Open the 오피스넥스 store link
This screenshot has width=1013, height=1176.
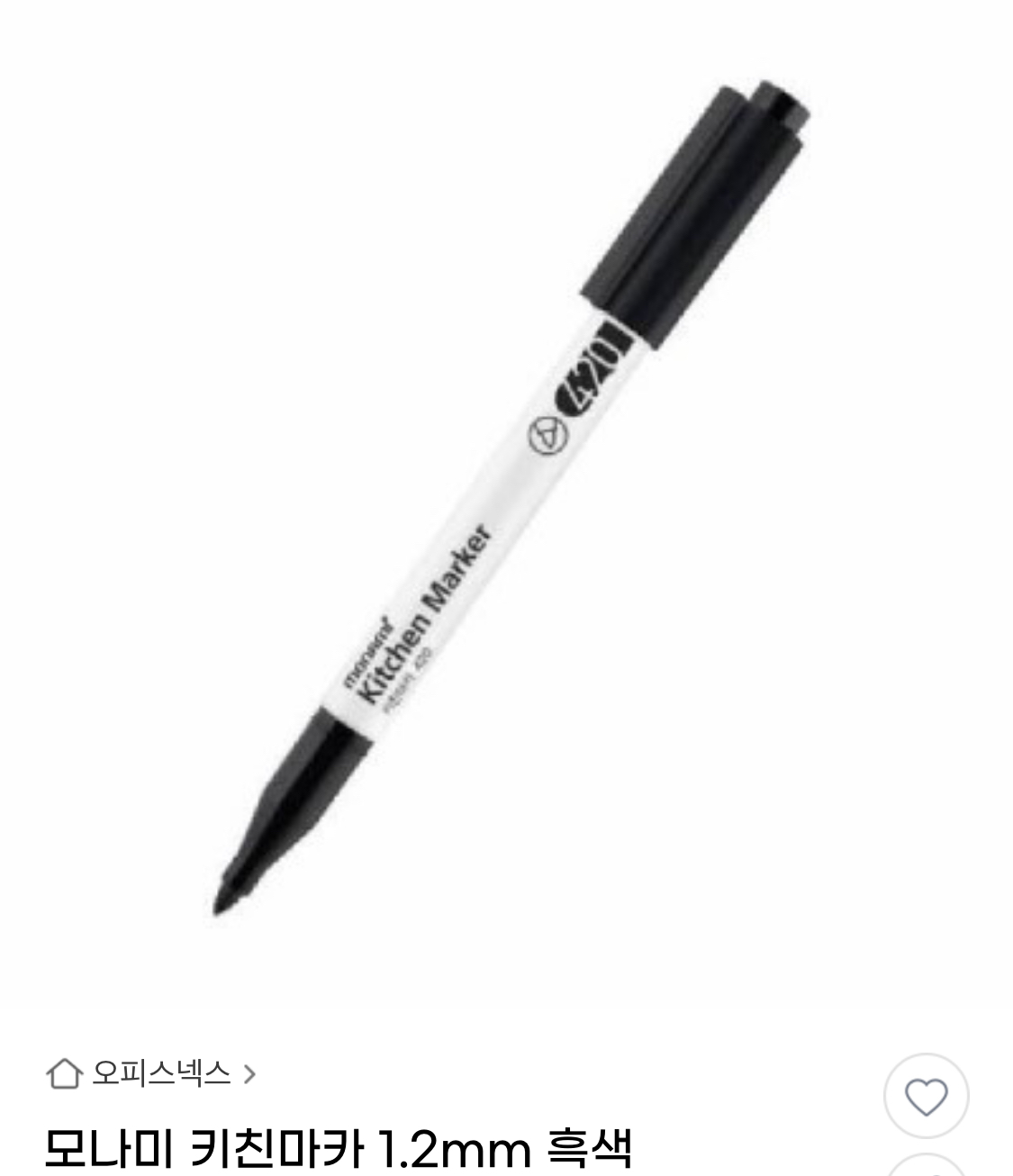[151, 1073]
